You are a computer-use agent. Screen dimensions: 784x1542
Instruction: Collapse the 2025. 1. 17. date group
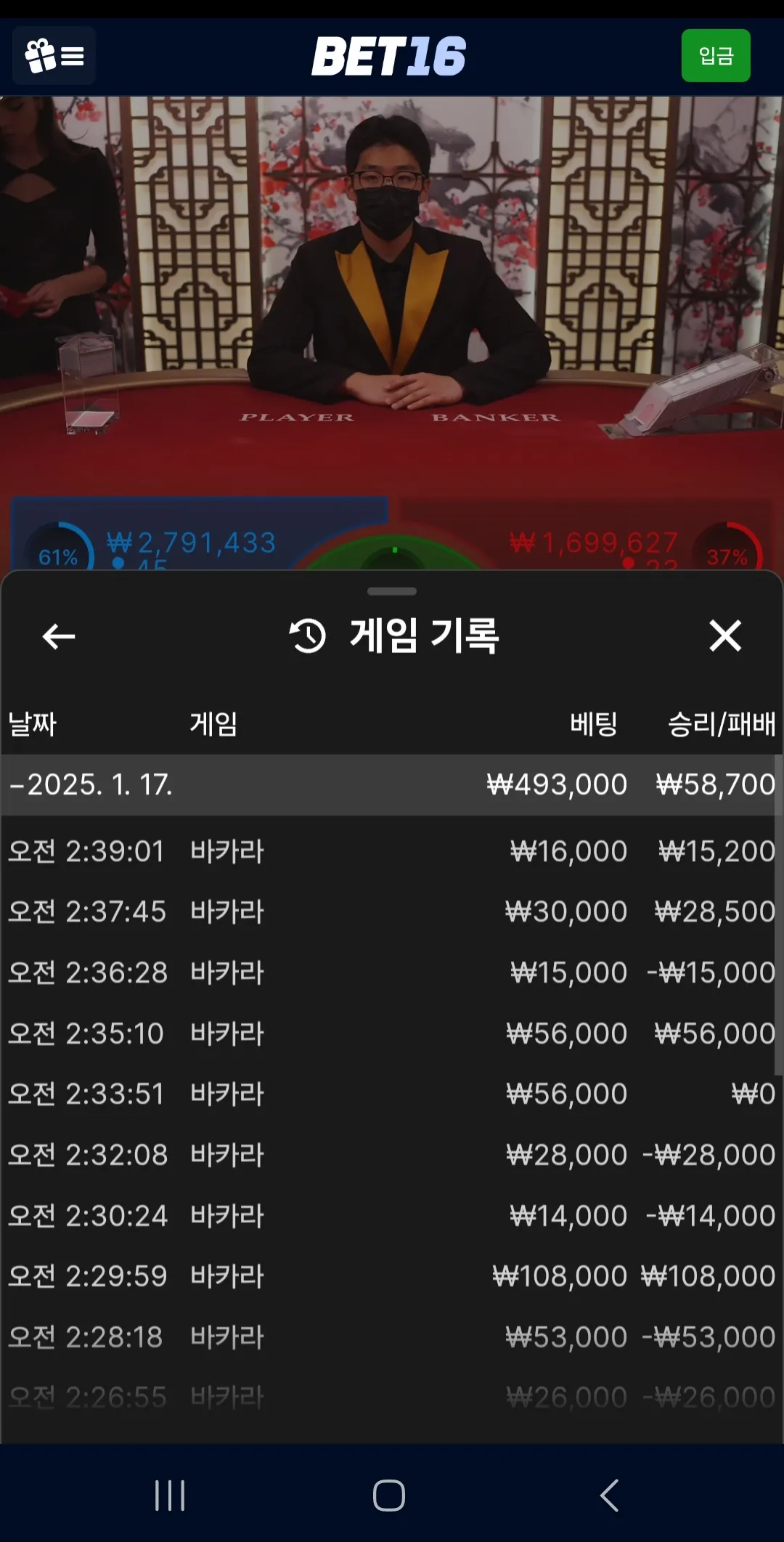(391, 784)
